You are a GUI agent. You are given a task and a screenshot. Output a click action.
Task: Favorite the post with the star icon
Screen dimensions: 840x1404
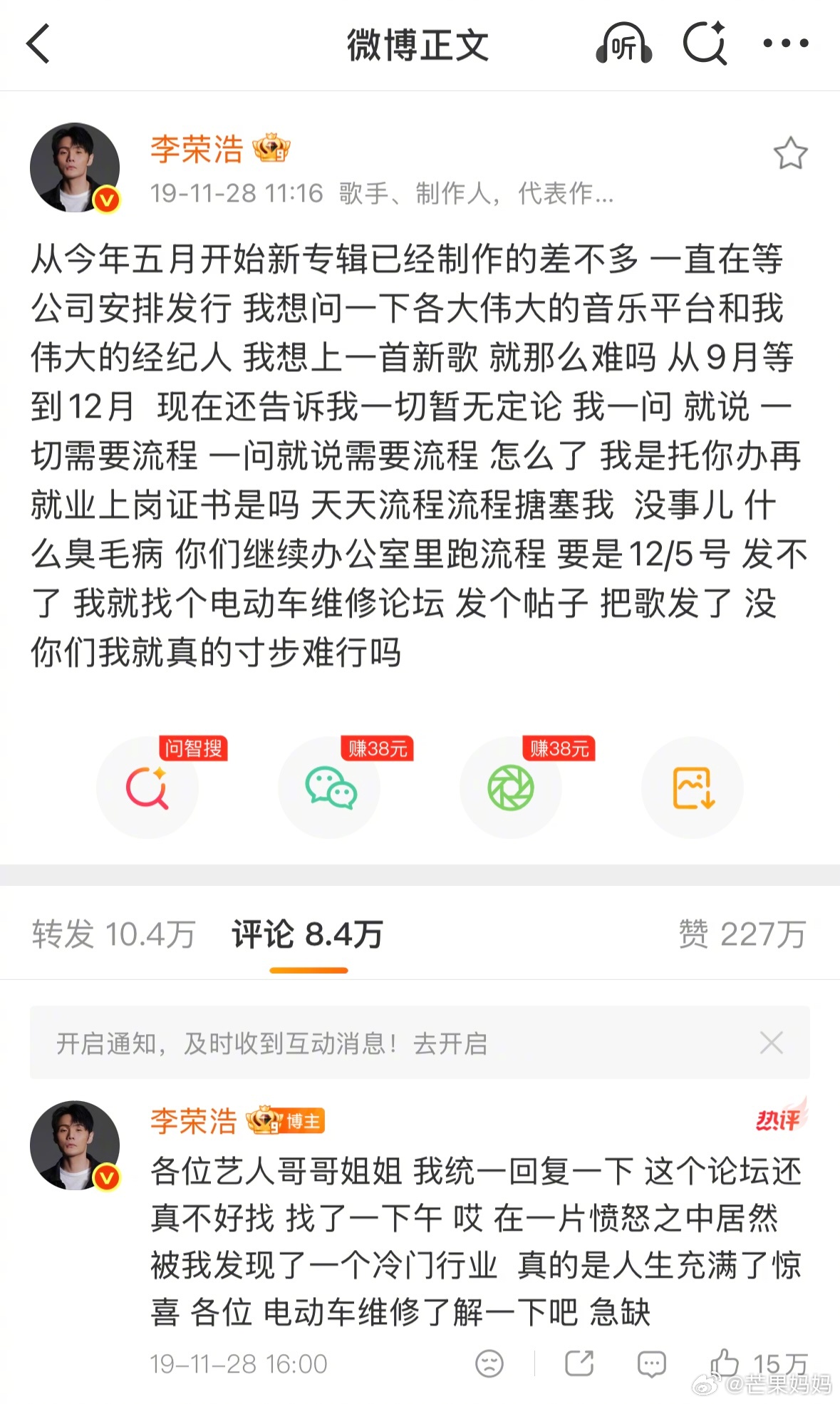coord(791,153)
